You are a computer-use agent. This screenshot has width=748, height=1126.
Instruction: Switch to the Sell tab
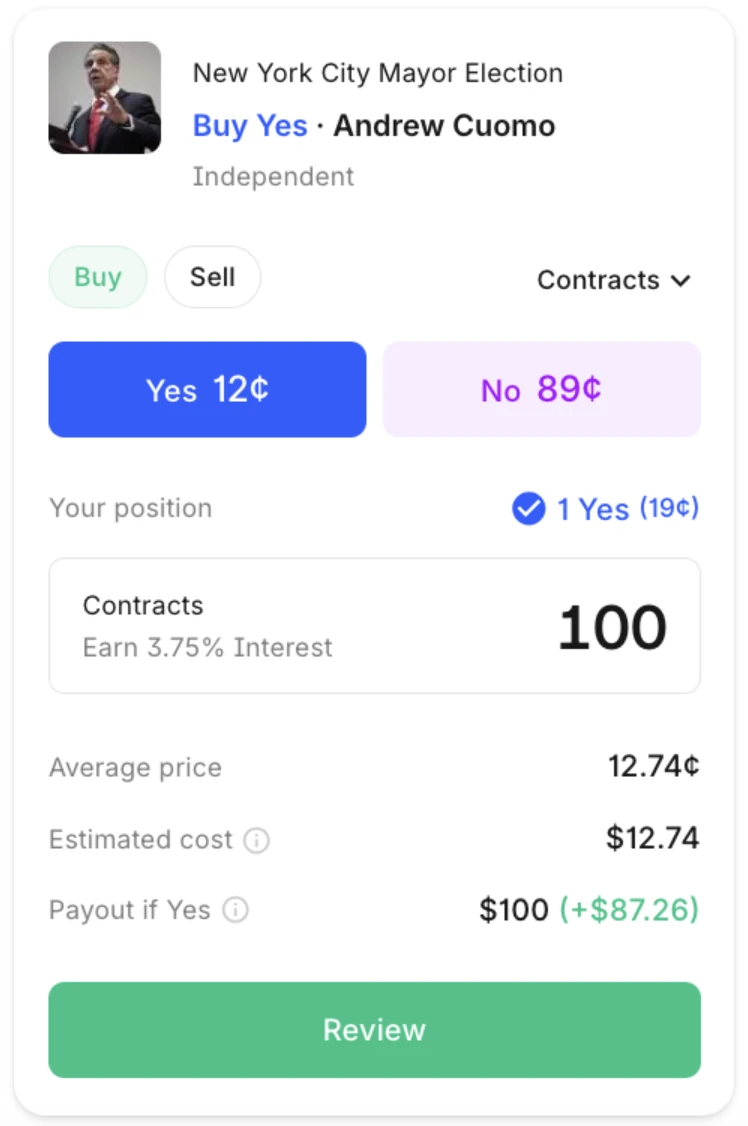point(212,277)
